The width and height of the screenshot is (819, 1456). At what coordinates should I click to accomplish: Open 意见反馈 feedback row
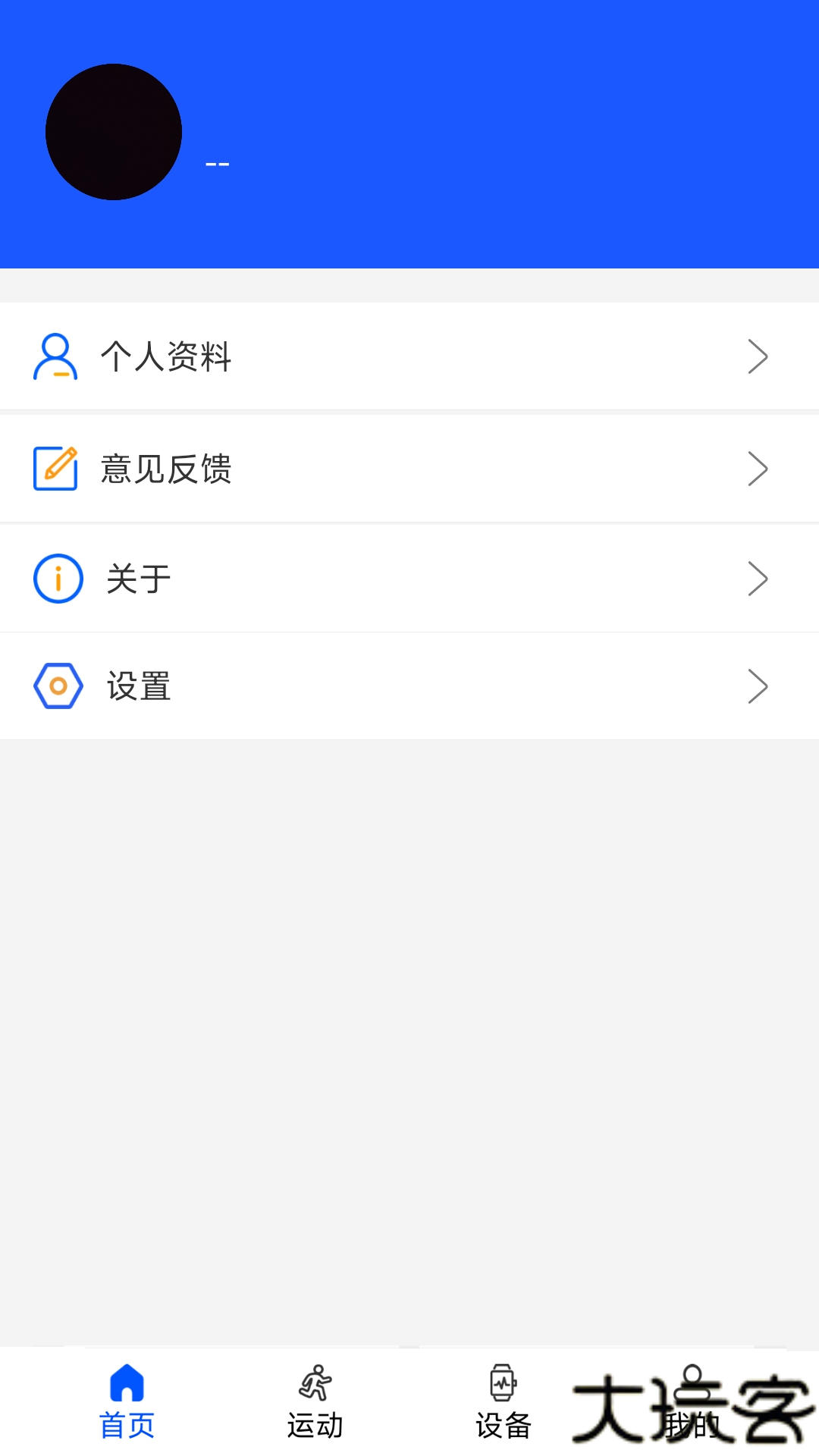(x=409, y=469)
